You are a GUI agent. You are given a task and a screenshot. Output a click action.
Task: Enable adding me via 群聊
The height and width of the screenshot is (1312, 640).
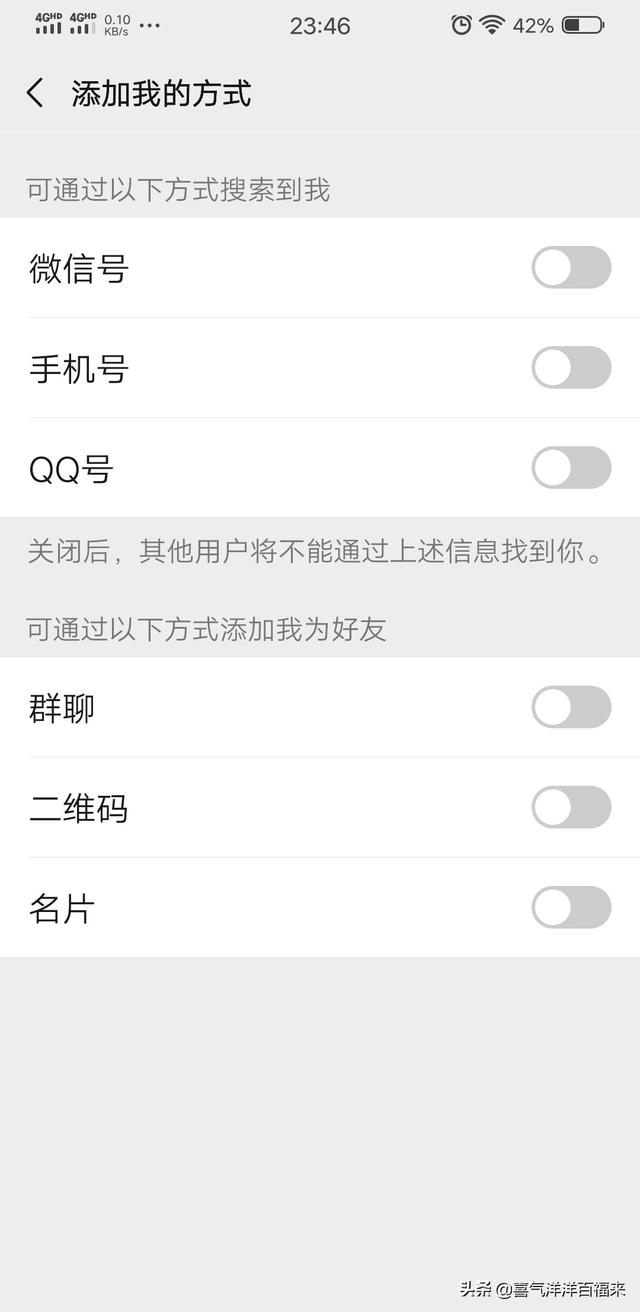[571, 708]
